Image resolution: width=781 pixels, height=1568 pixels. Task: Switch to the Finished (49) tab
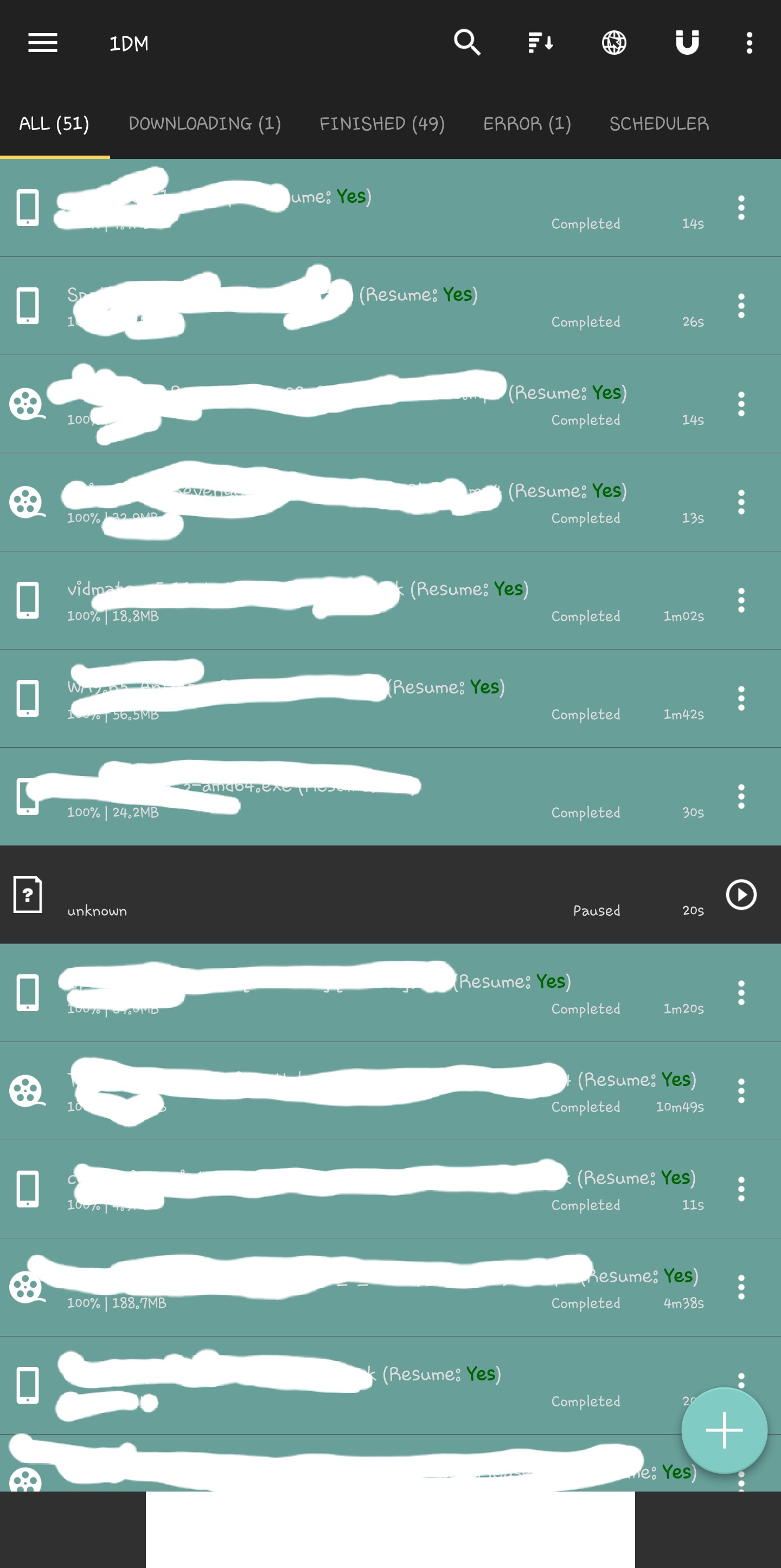click(382, 124)
